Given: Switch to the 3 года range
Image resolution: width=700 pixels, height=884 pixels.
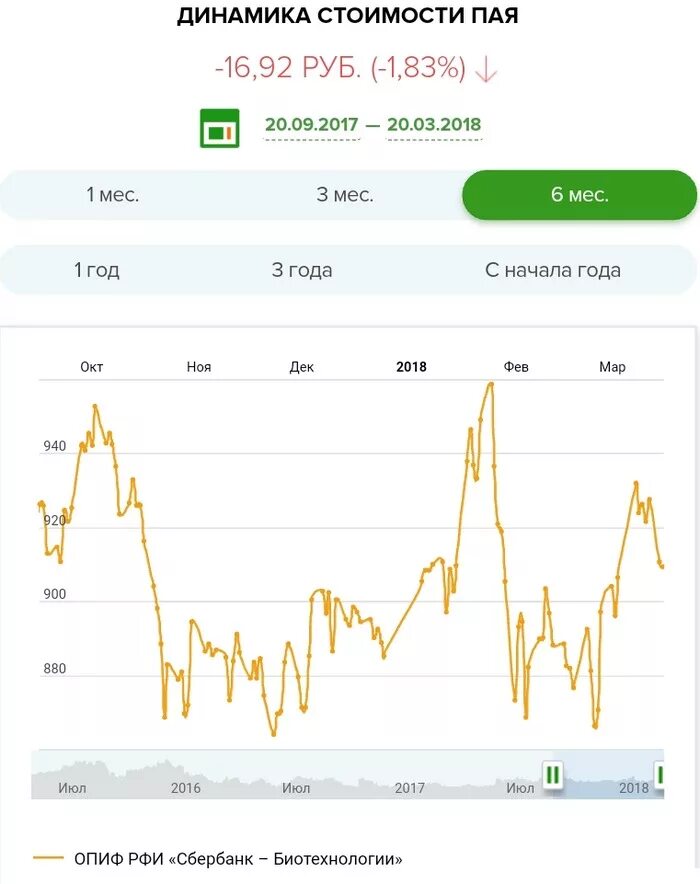Looking at the screenshot, I should (x=302, y=270).
